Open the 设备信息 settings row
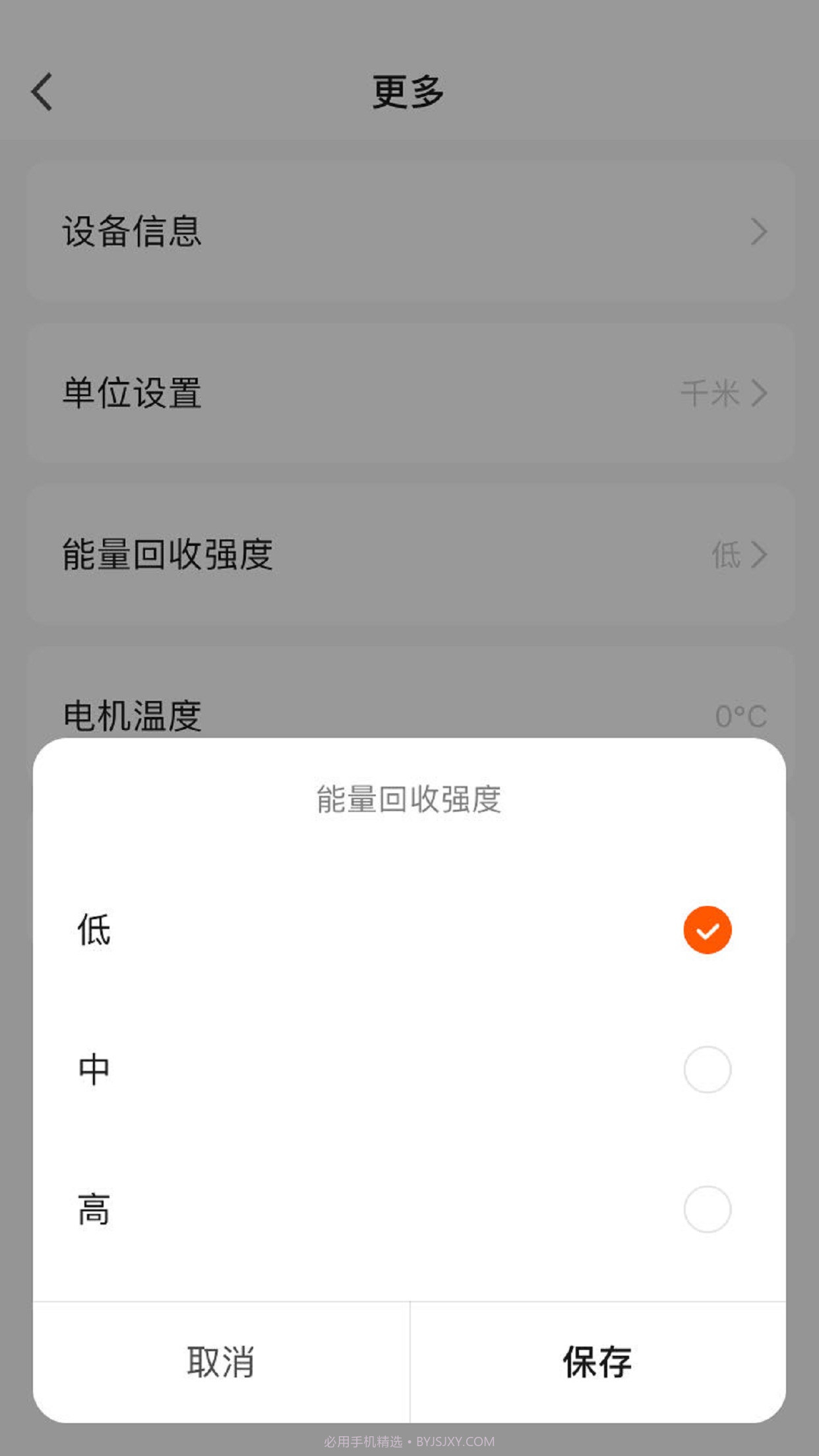This screenshot has height=1456, width=819. point(409,231)
